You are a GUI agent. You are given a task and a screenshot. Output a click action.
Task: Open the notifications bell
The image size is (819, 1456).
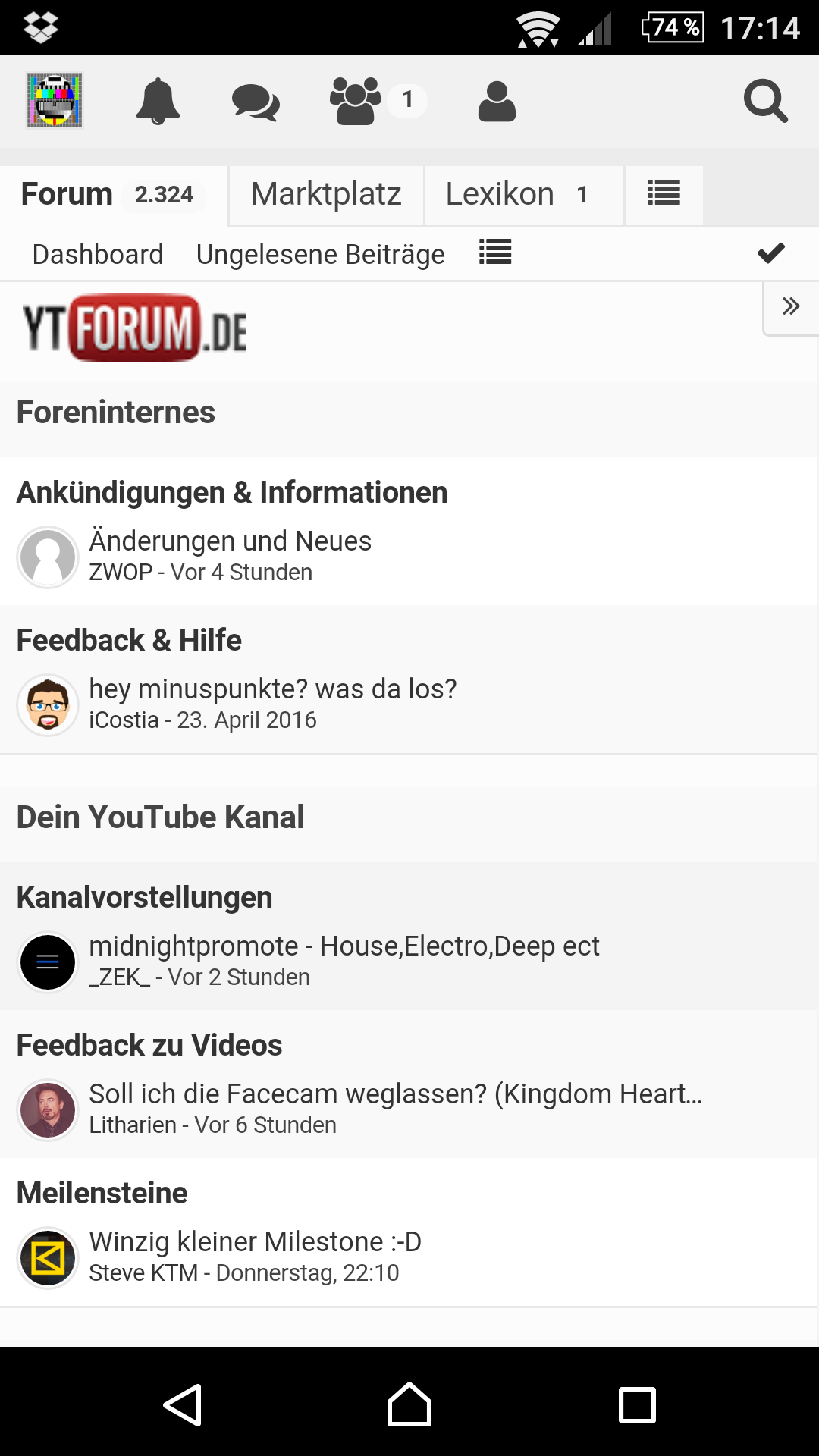158,101
